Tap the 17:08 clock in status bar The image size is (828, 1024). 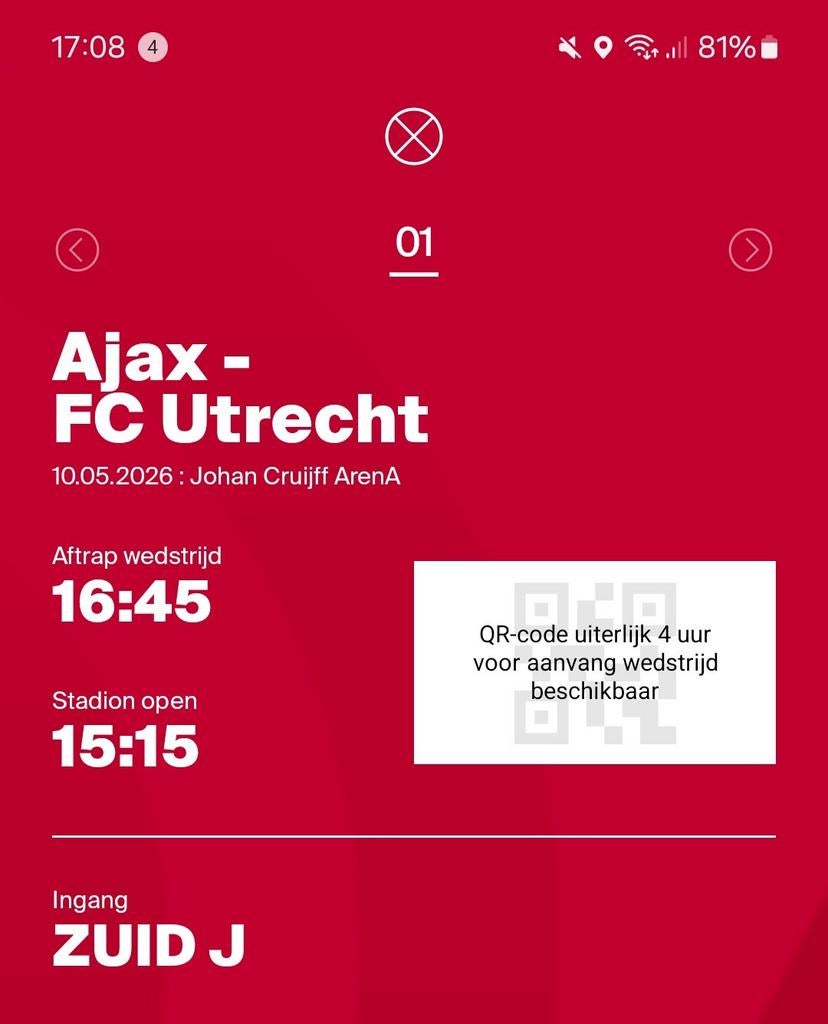click(87, 46)
